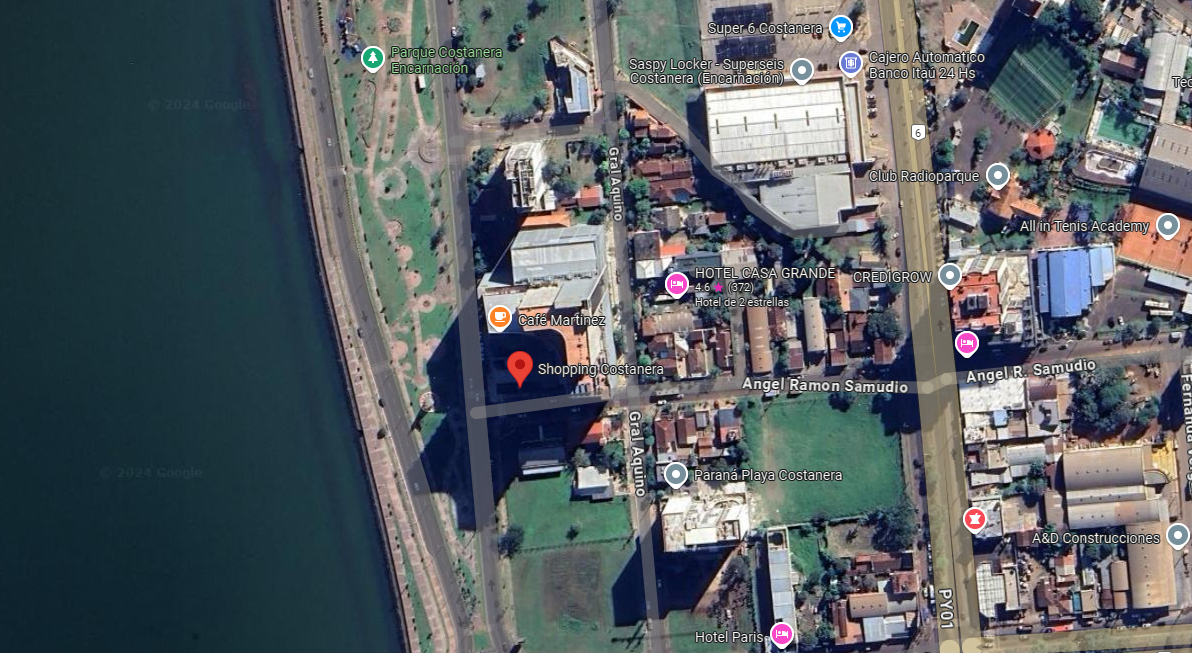Open All in Tenis Academy pin

(x=1168, y=226)
